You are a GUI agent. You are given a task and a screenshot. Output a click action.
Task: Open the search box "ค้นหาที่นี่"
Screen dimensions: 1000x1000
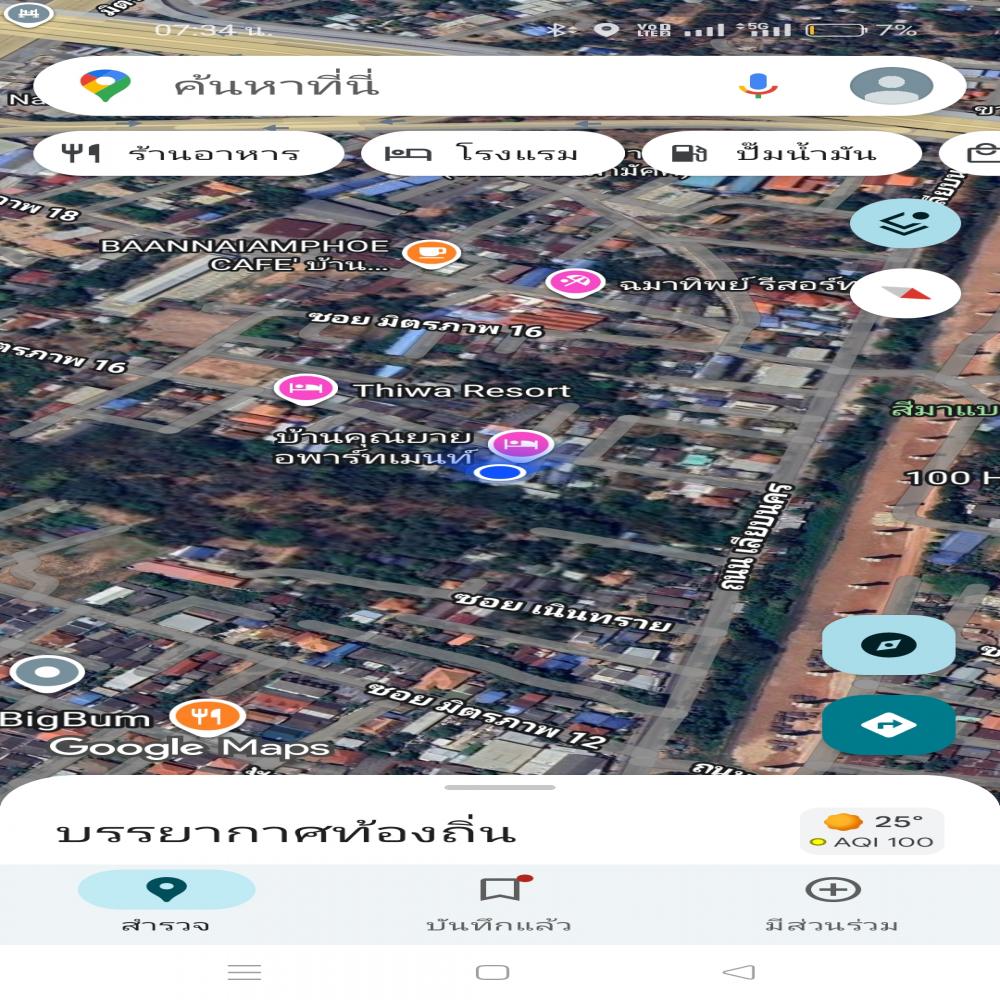[400, 86]
